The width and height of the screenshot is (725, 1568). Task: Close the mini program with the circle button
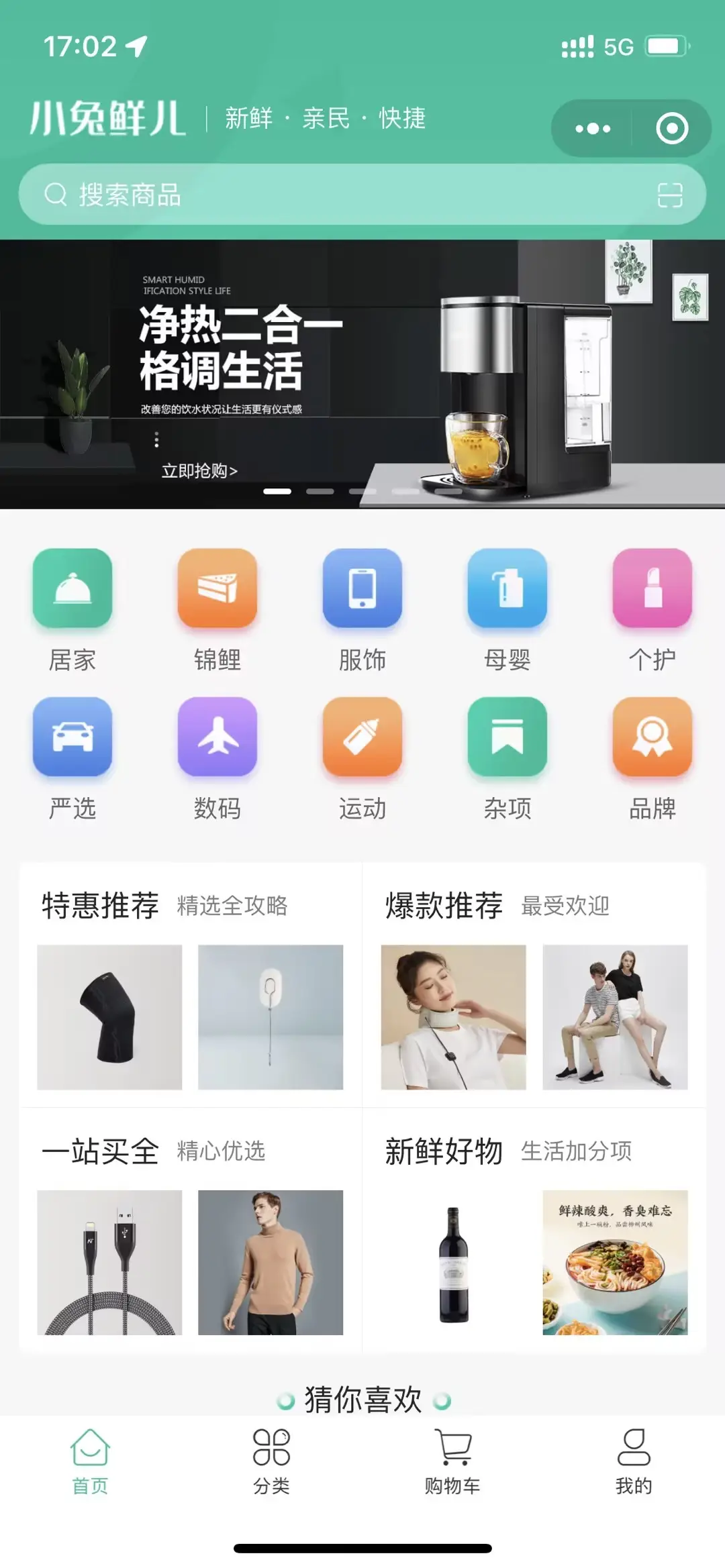(672, 128)
